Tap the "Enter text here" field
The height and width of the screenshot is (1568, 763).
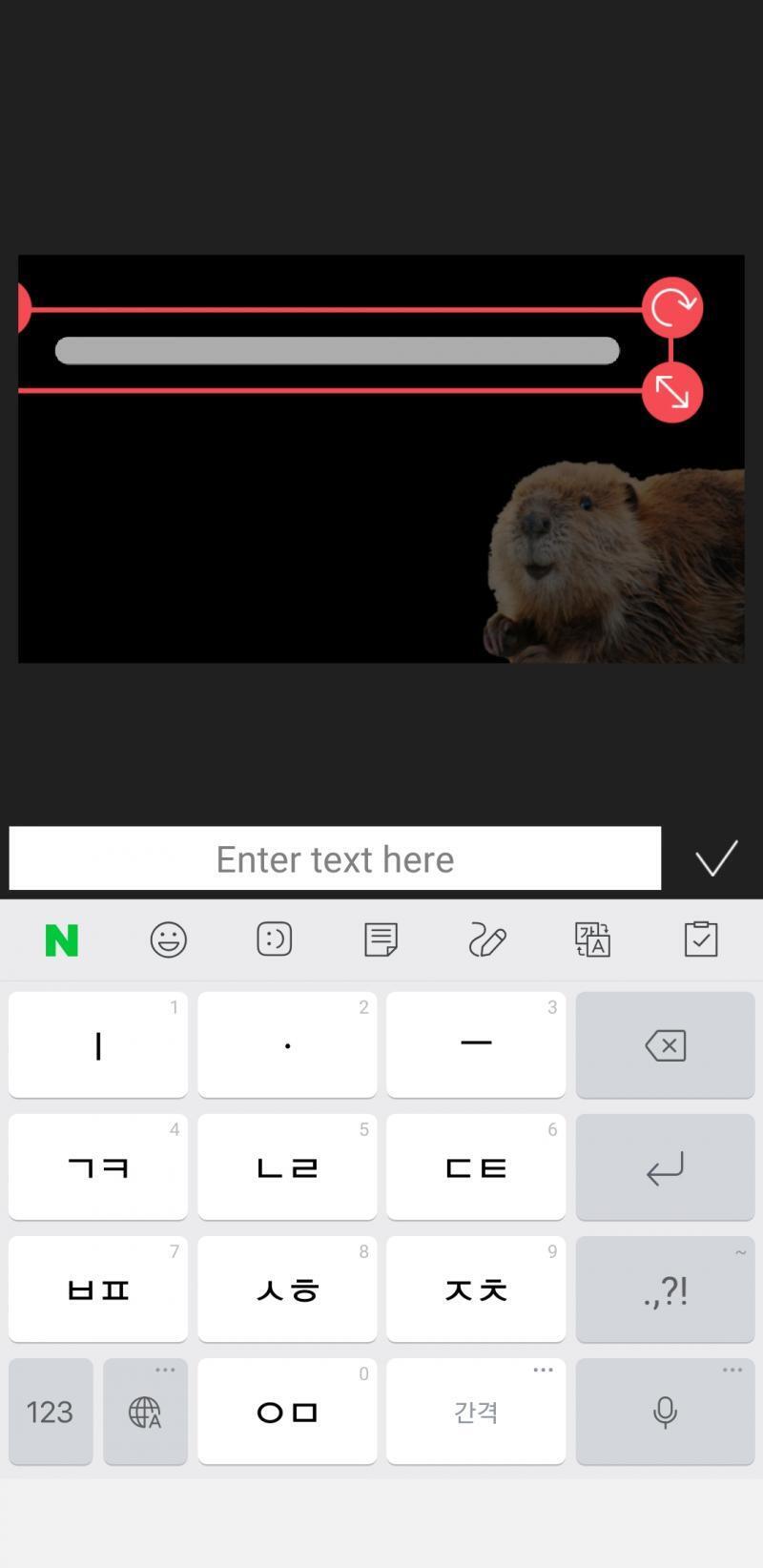(335, 858)
